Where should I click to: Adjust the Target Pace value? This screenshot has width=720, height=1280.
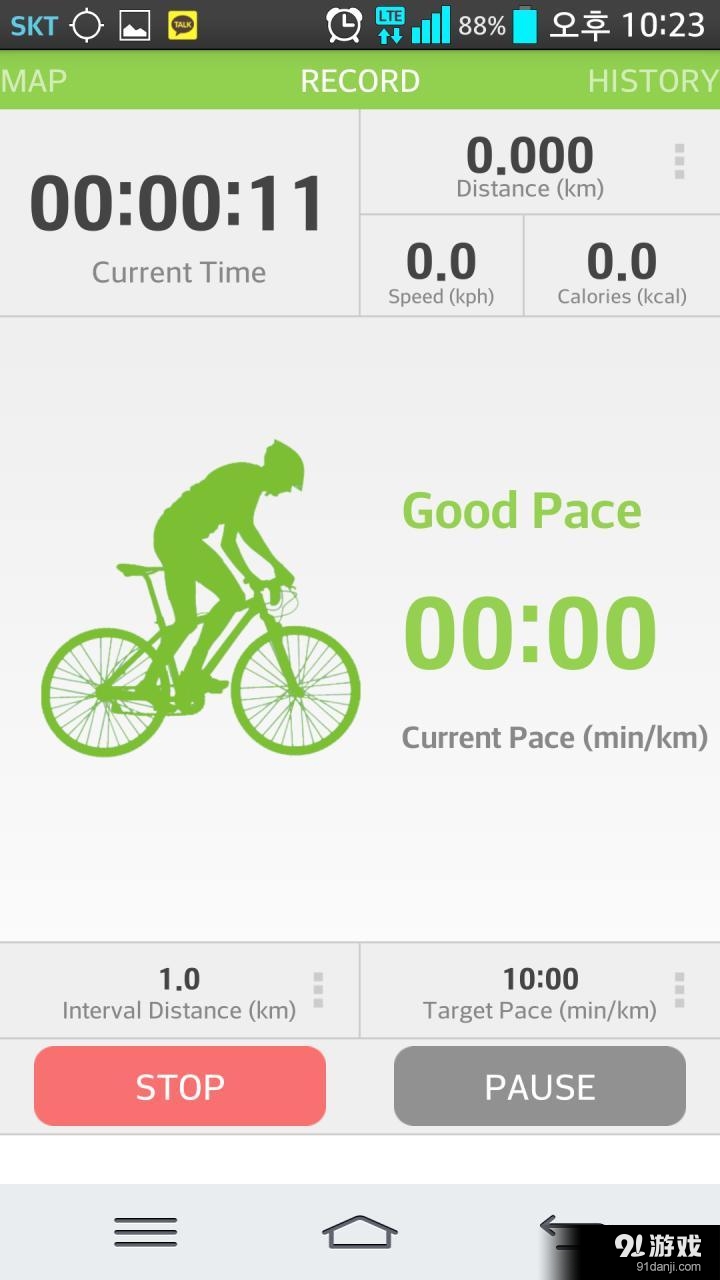coord(679,990)
